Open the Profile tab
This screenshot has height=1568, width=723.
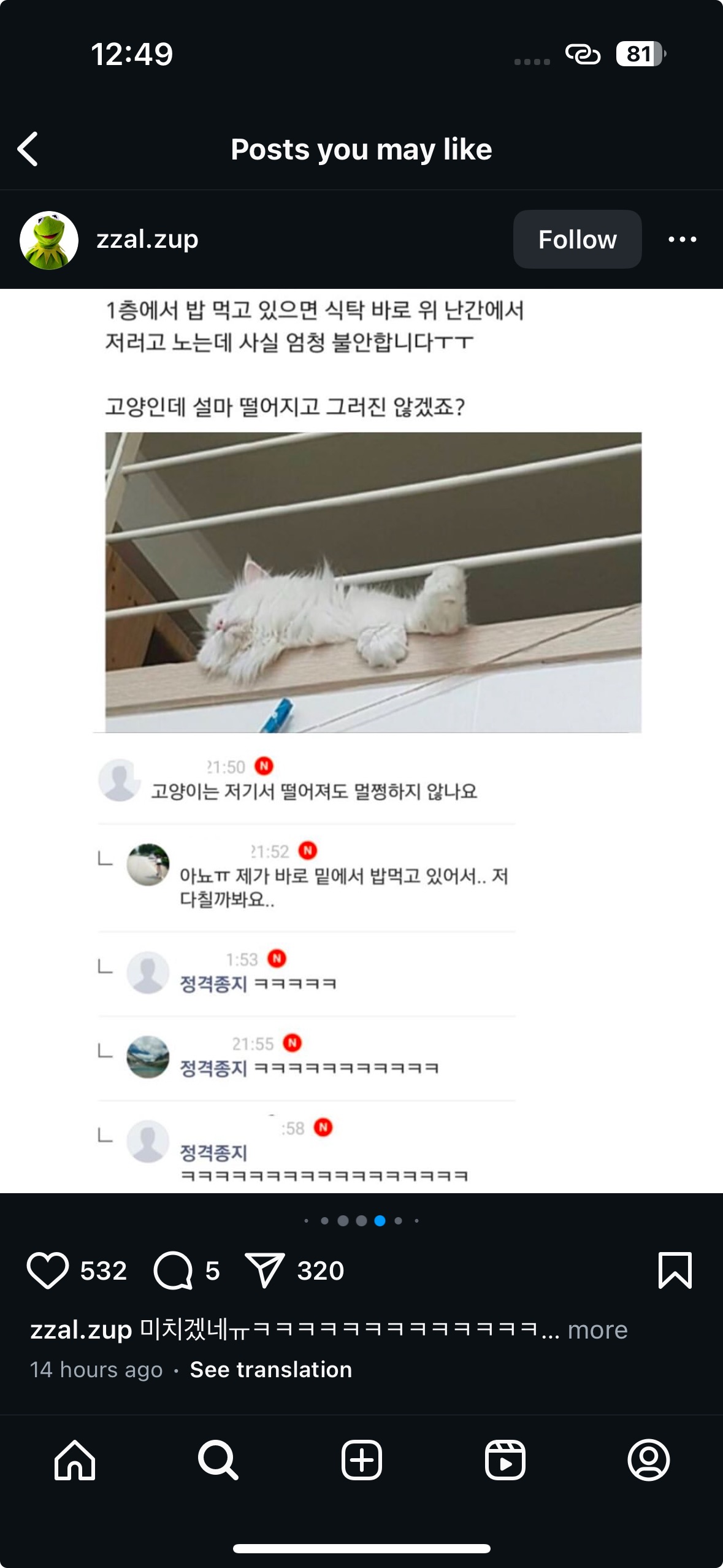(649, 1461)
